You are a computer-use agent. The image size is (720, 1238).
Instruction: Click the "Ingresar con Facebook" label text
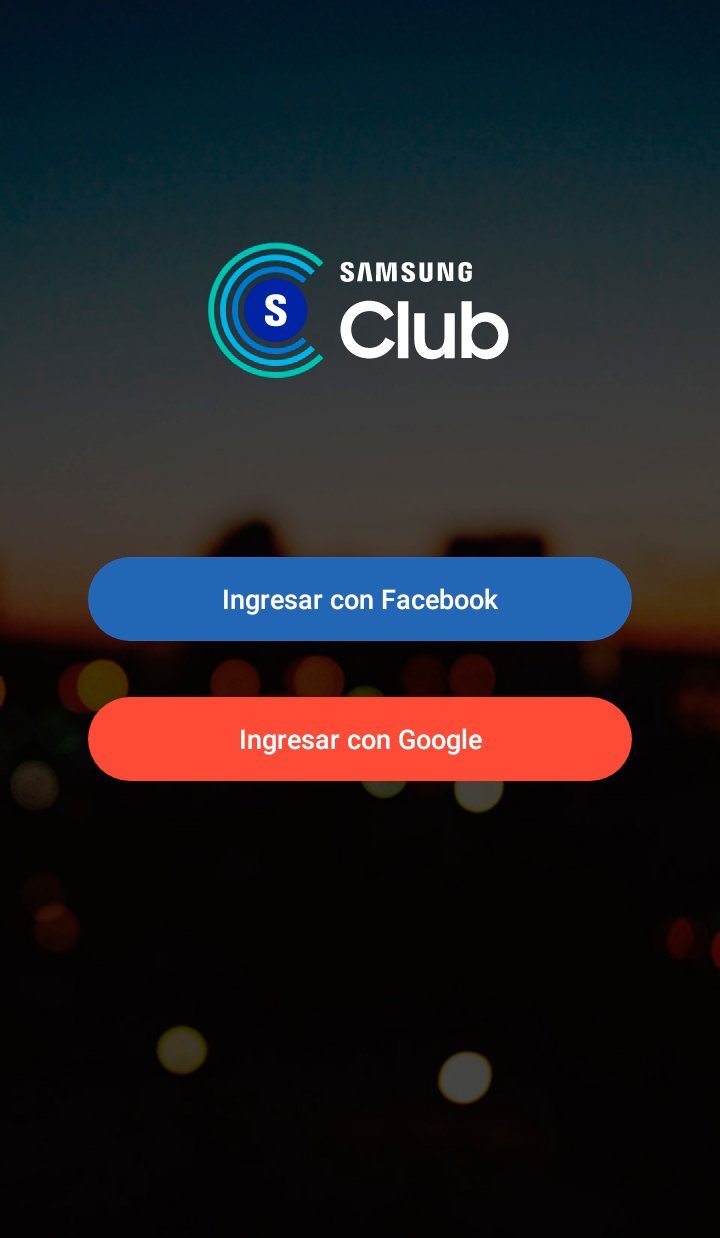(360, 598)
